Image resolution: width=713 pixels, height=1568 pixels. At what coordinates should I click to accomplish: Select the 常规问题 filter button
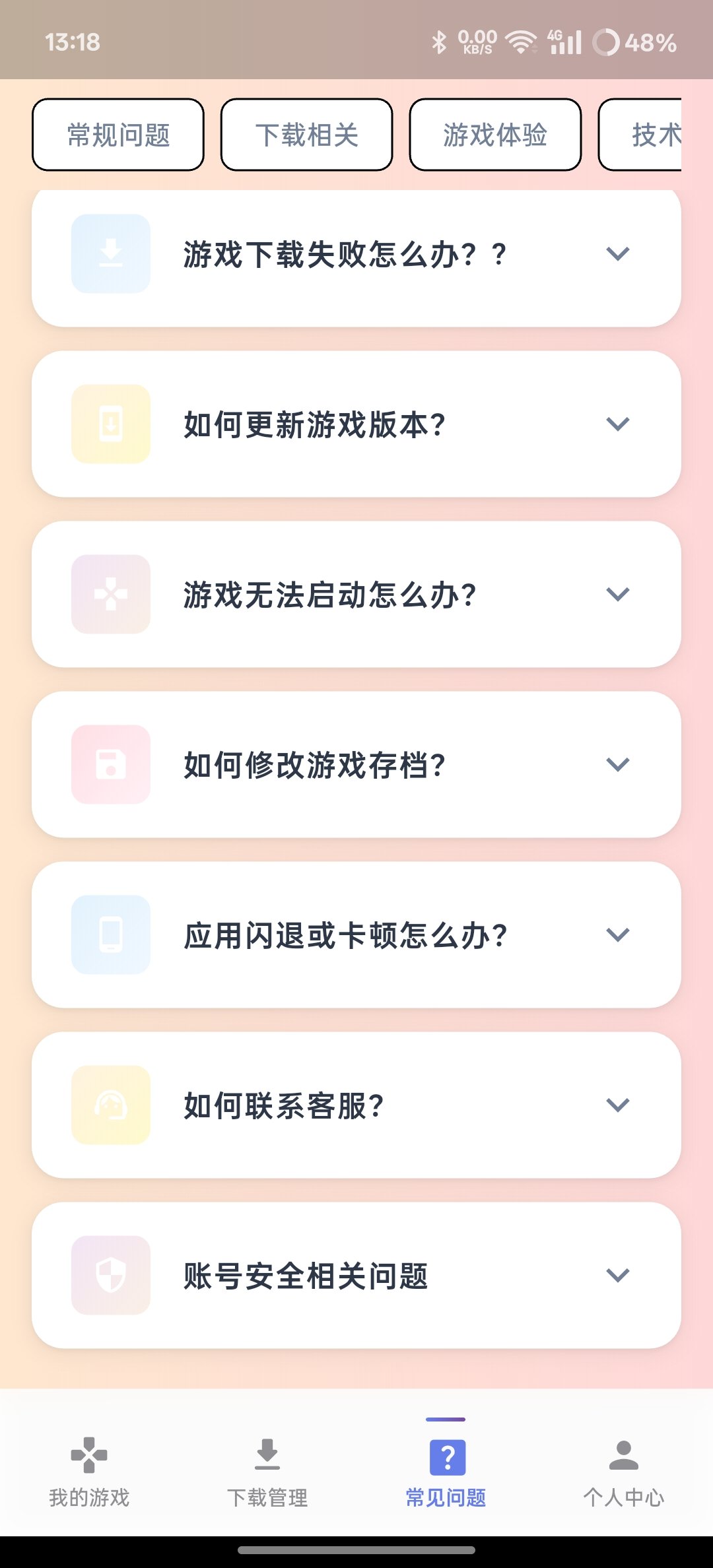118,135
